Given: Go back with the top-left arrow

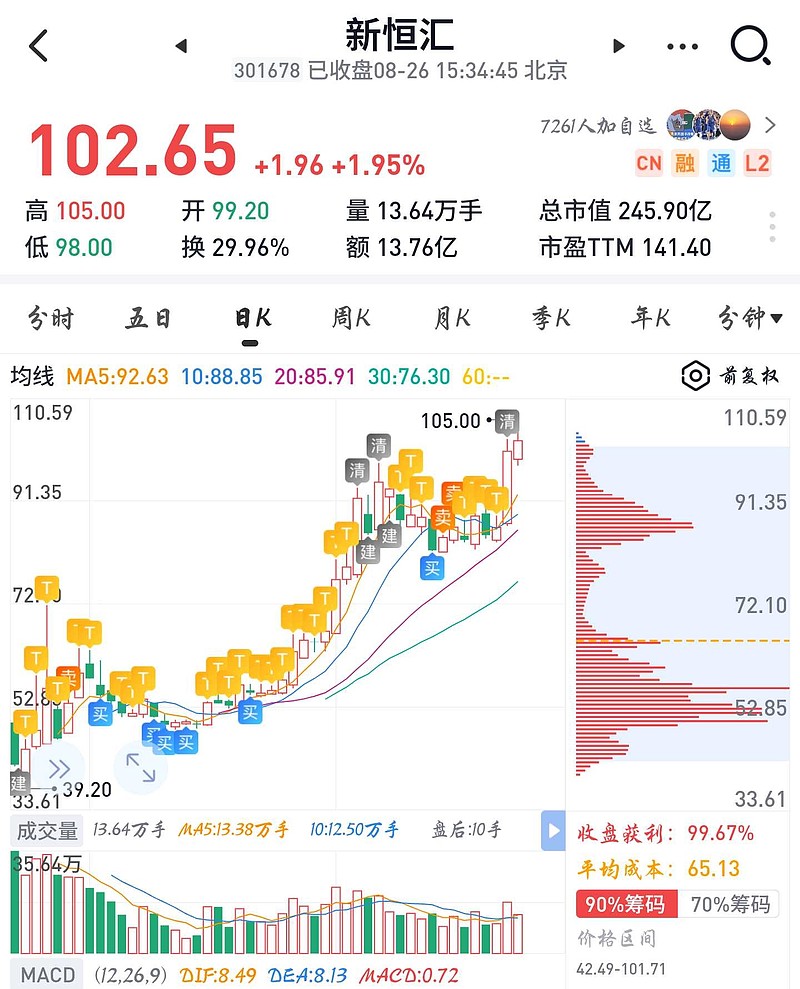Looking at the screenshot, I should (38, 45).
